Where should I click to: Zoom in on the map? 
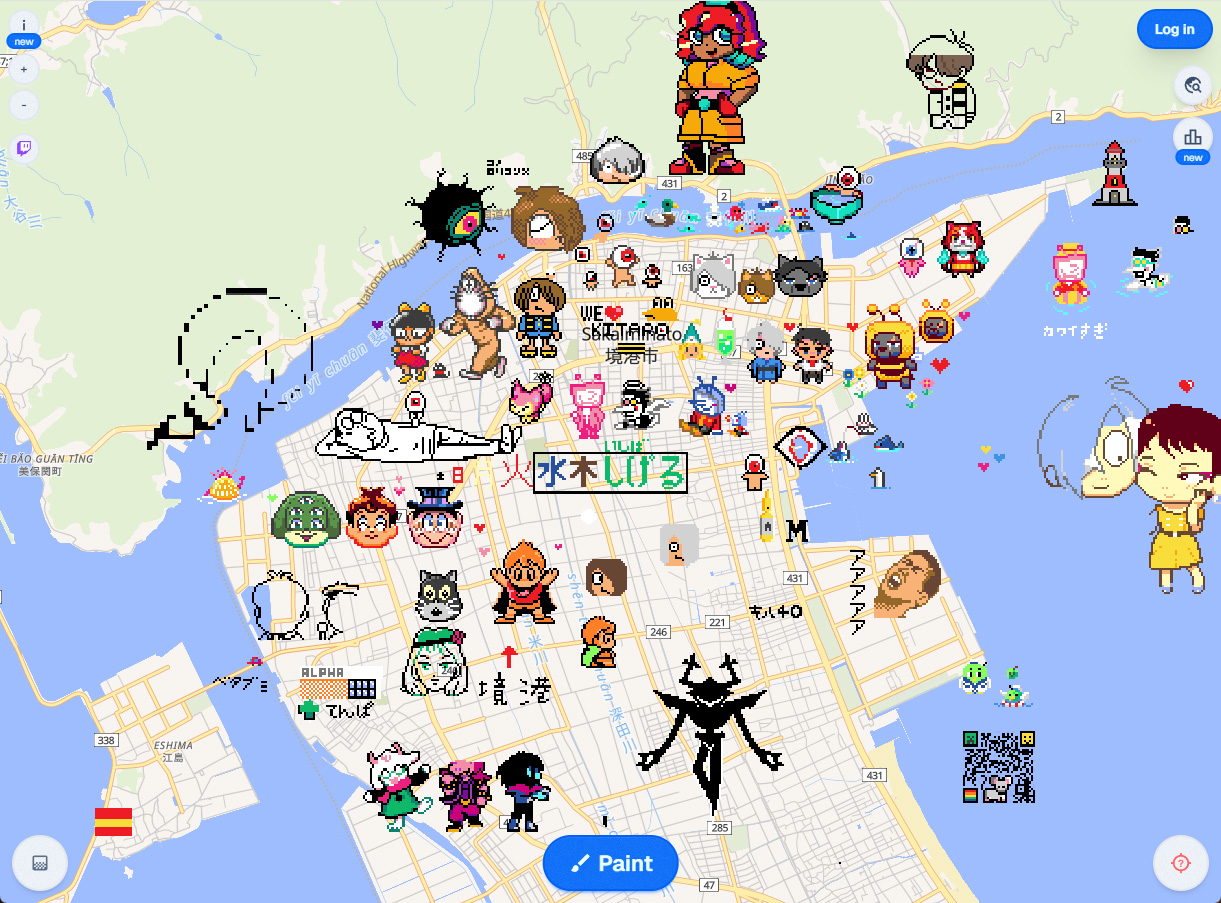tap(24, 69)
